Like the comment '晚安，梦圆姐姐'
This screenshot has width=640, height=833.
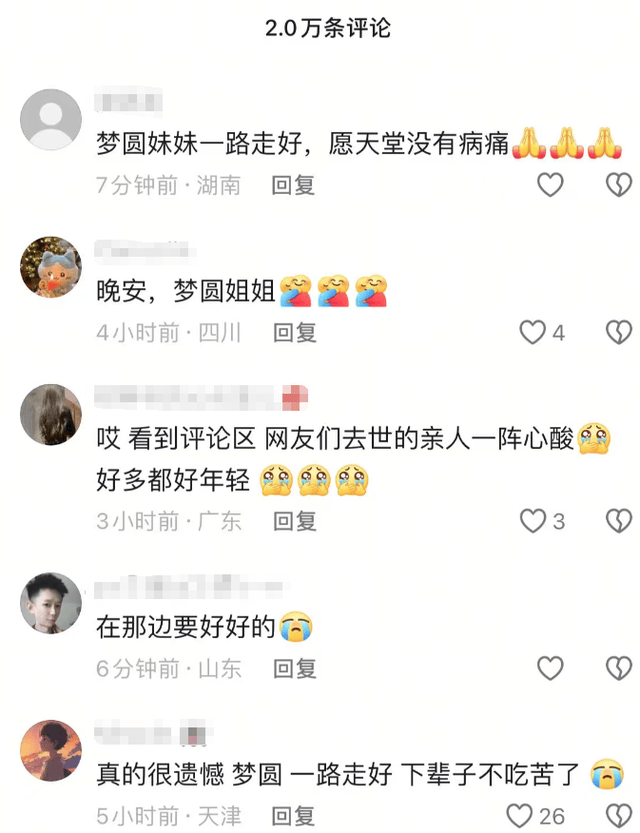(x=533, y=332)
